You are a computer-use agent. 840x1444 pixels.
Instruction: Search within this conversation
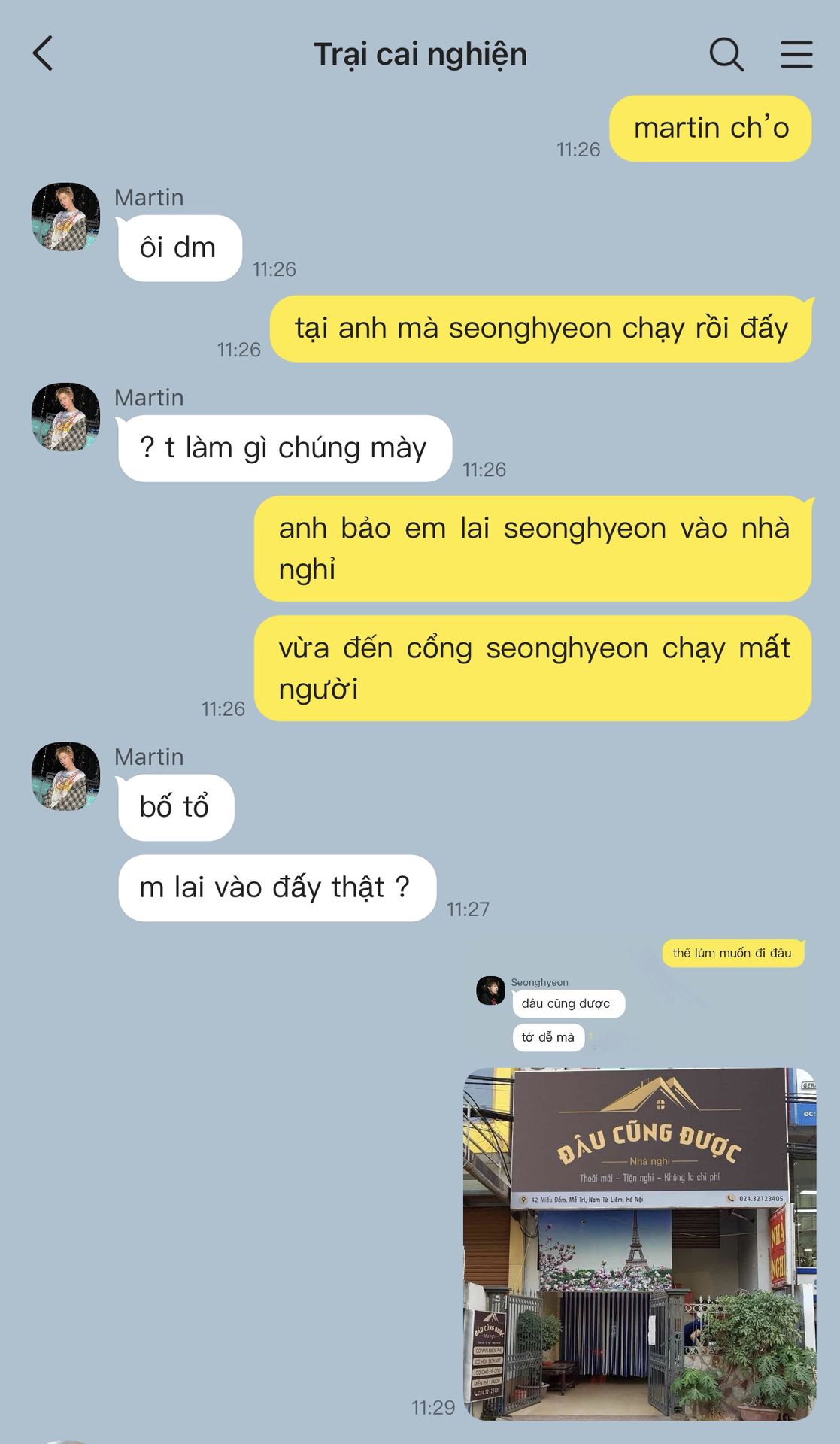(x=726, y=54)
